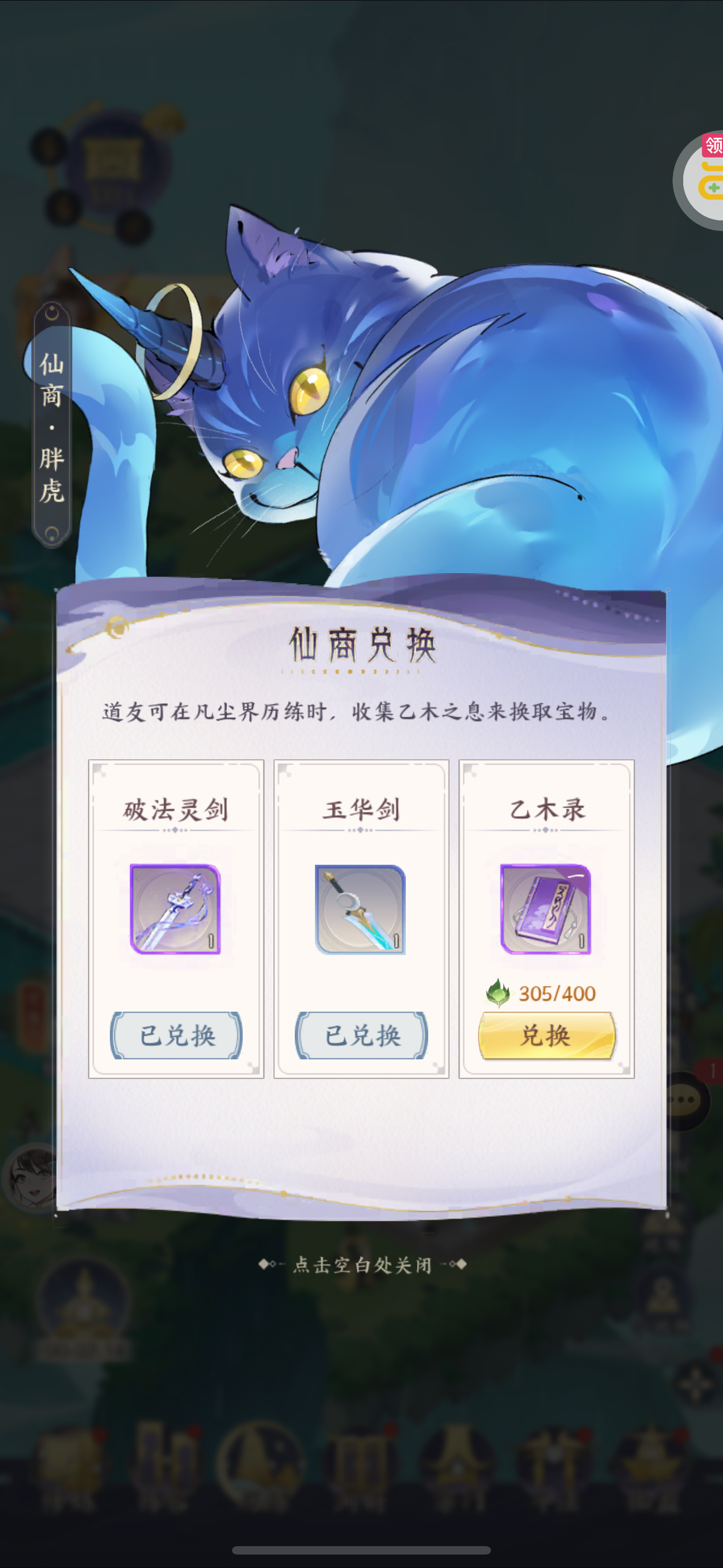Viewport: 723px width, 1568px height.
Task: View the 乙木录 book item icon
Action: [x=545, y=909]
